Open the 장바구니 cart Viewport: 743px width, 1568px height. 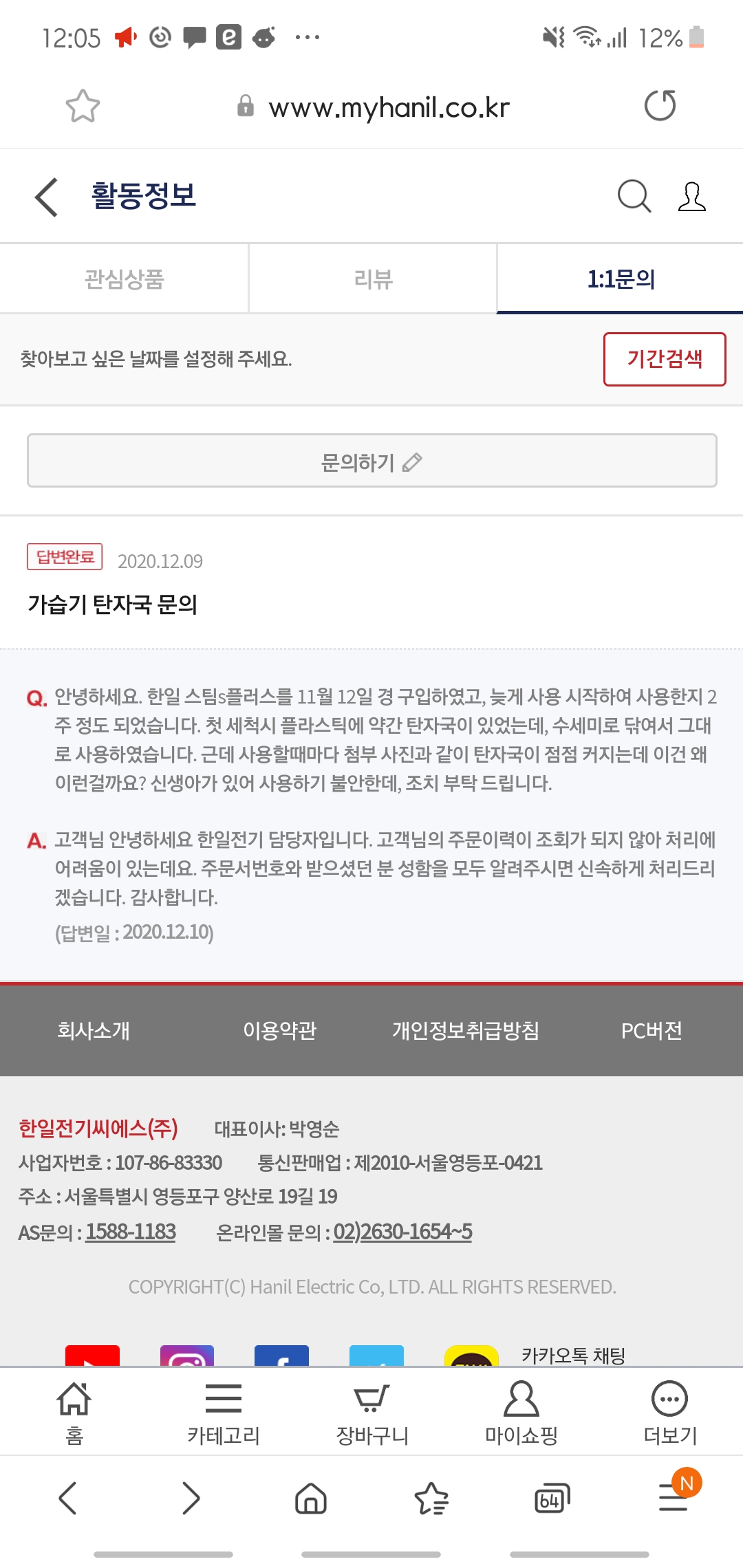371,1413
